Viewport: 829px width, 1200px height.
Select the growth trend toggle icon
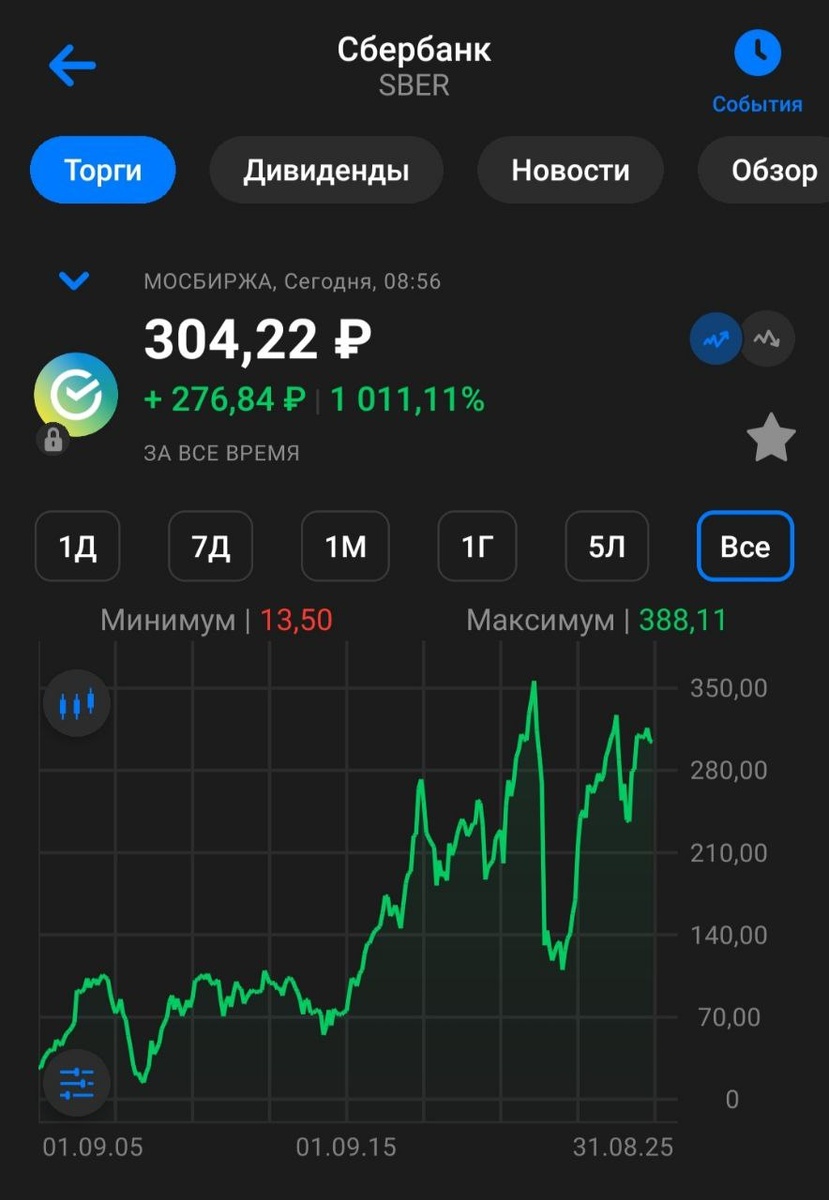[716, 340]
